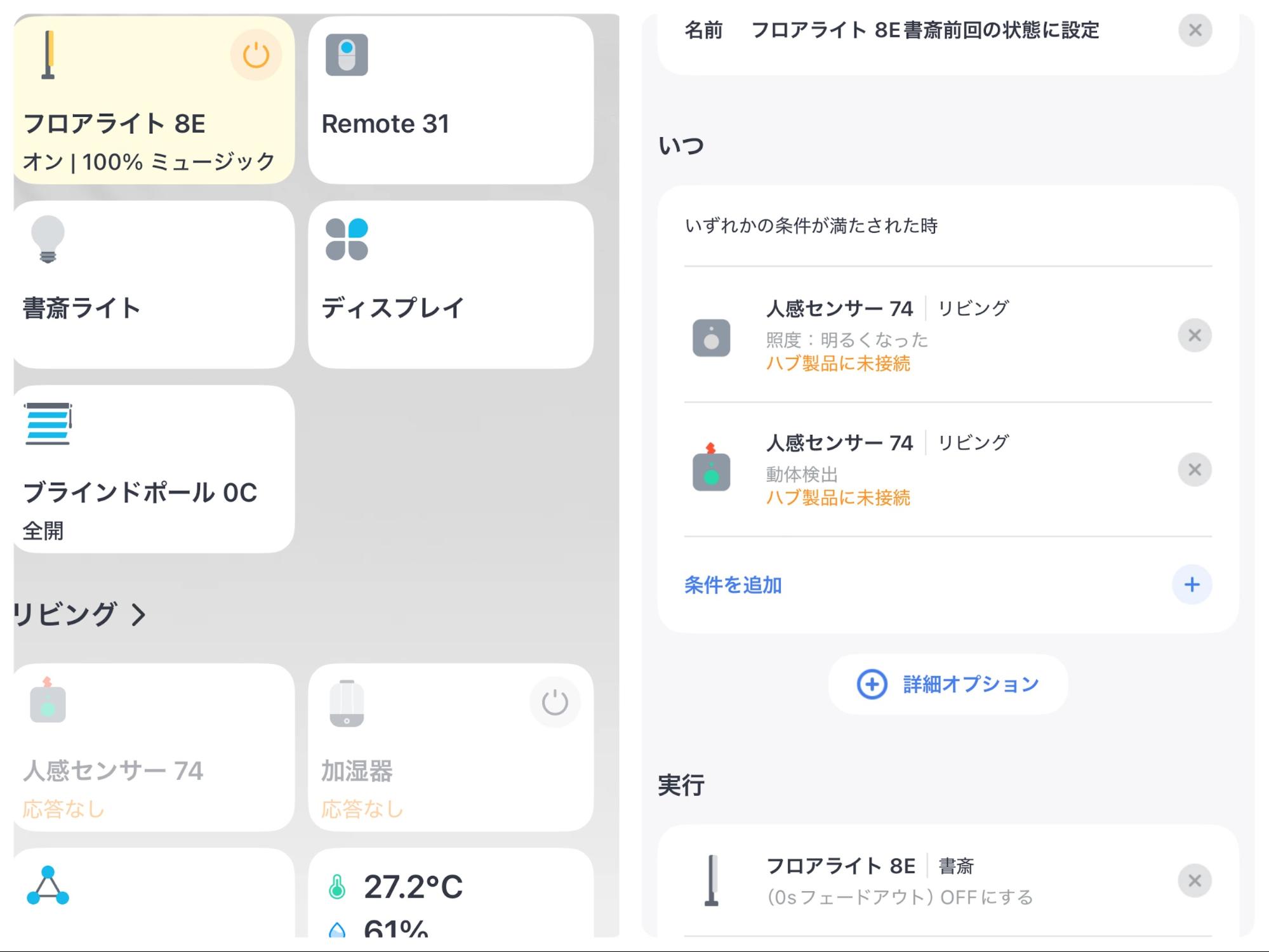The width and height of the screenshot is (1269, 952).
Task: Add a condition with 条件を追加
Action: coord(733,585)
